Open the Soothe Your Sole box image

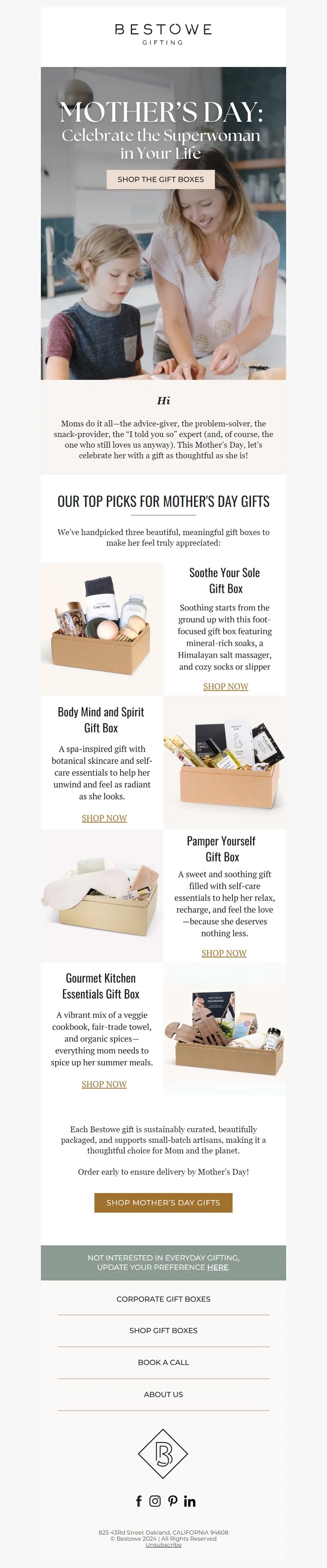(x=102, y=628)
